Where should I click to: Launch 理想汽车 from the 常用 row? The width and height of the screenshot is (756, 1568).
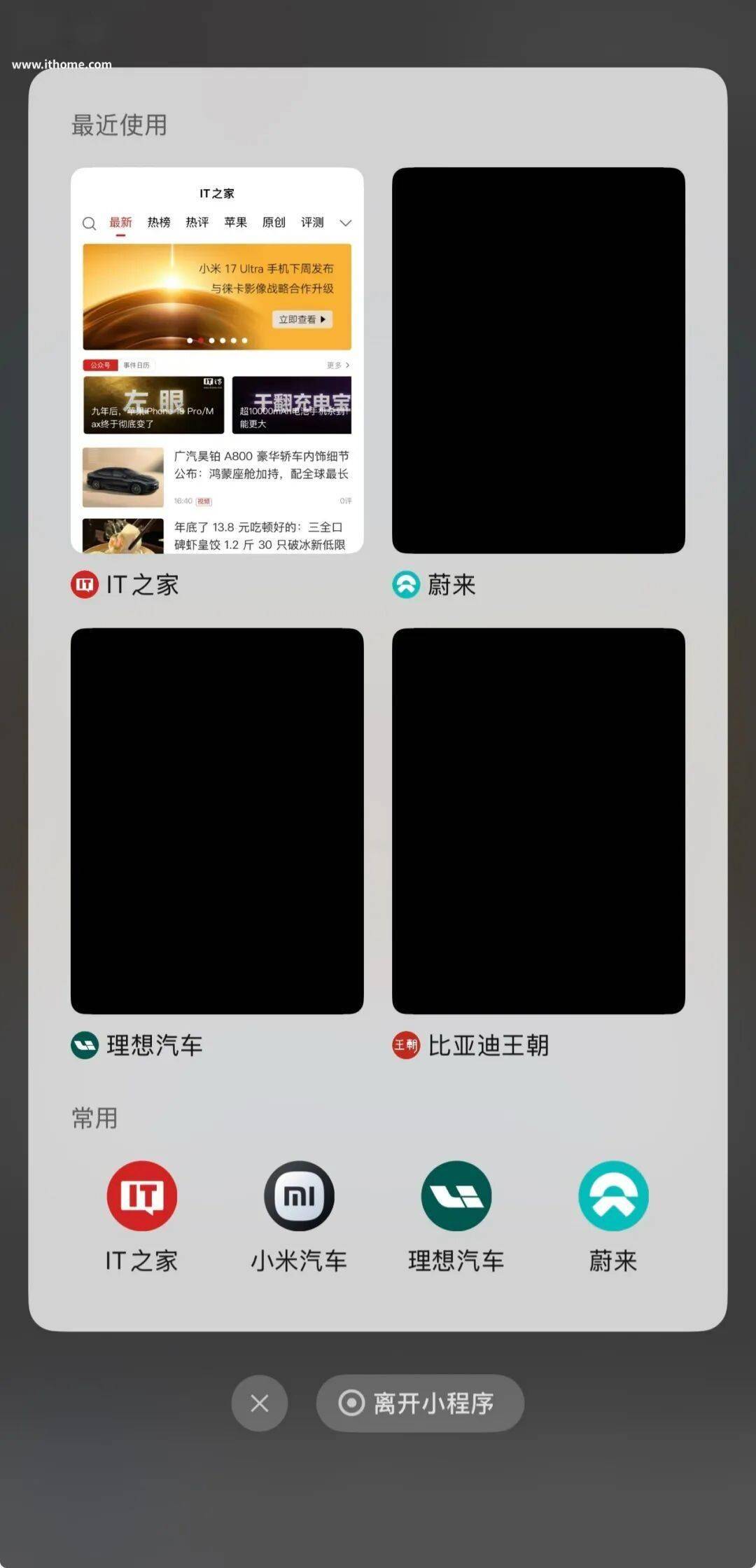456,1196
